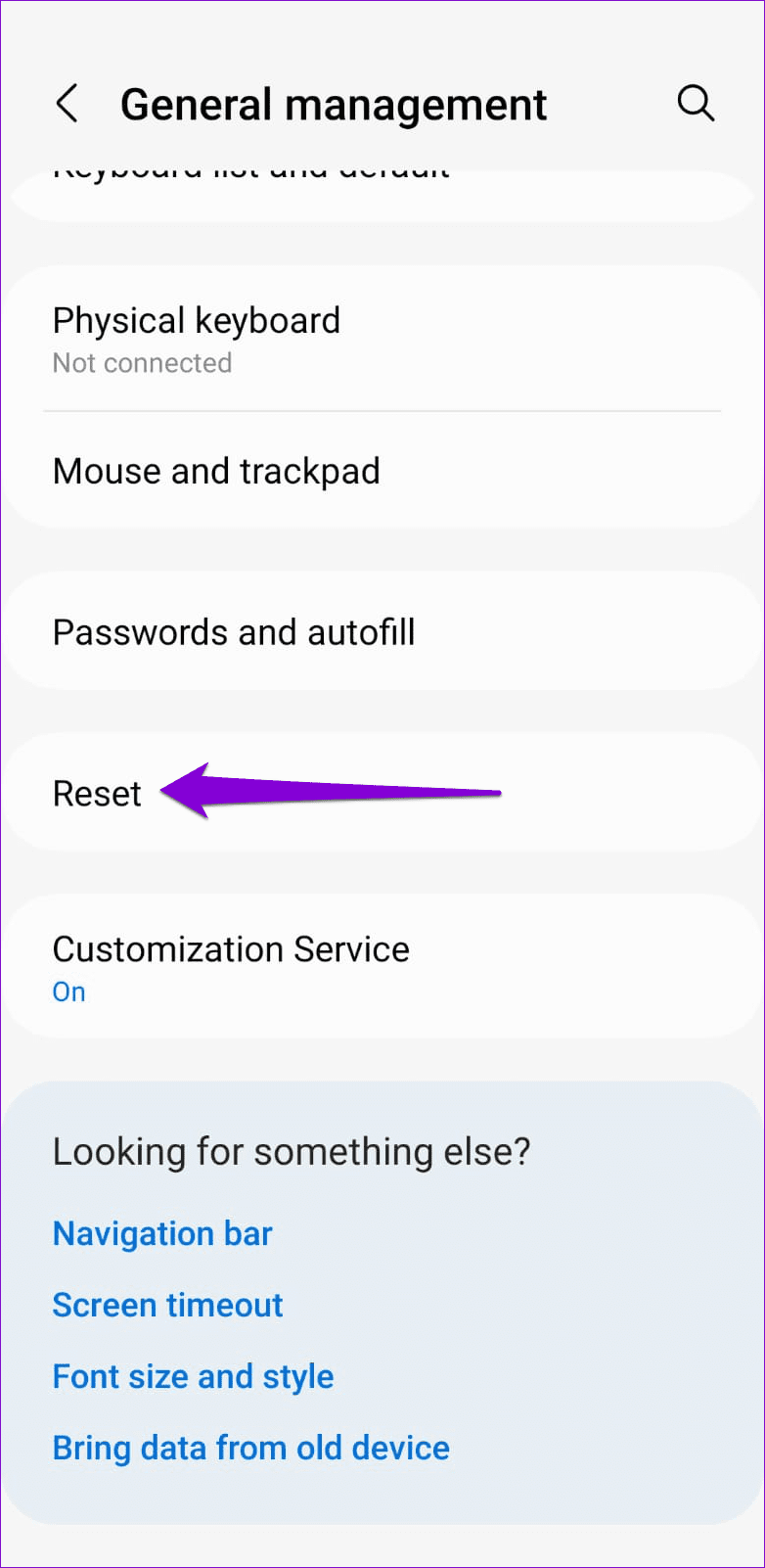Go back from General management
Screen dimensions: 765x1568
coord(67,104)
